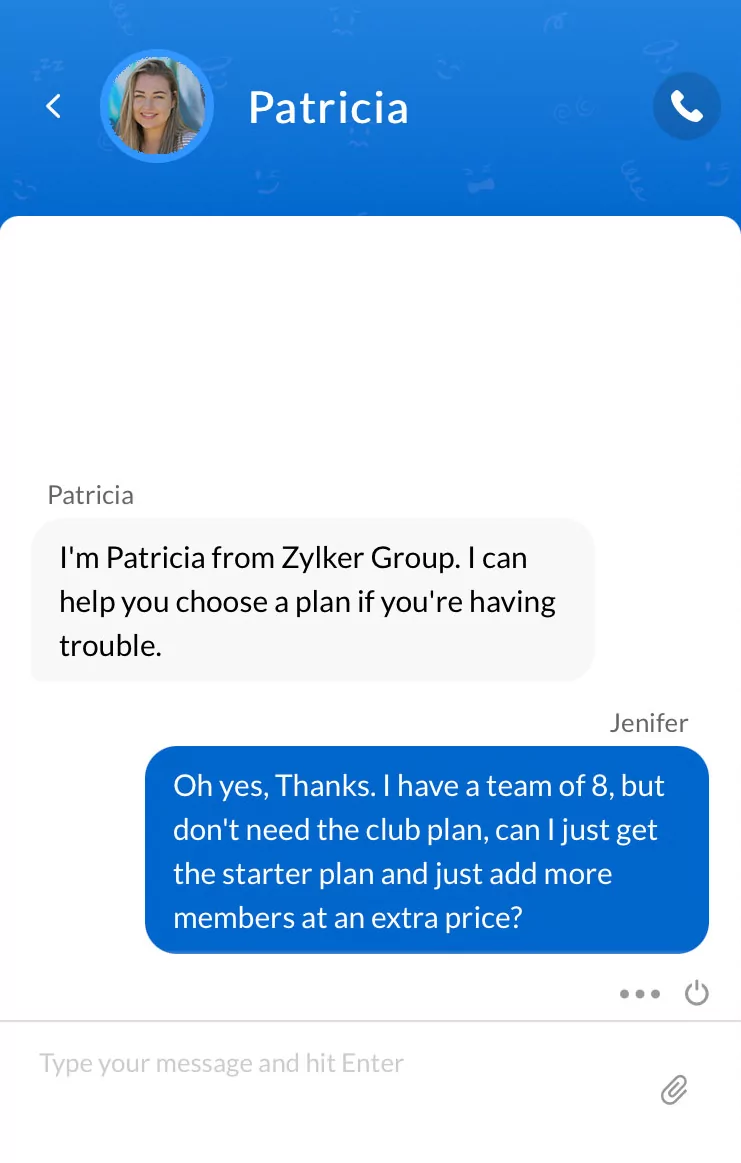
Task: Click the three-dot icon above the input
Action: click(x=639, y=993)
